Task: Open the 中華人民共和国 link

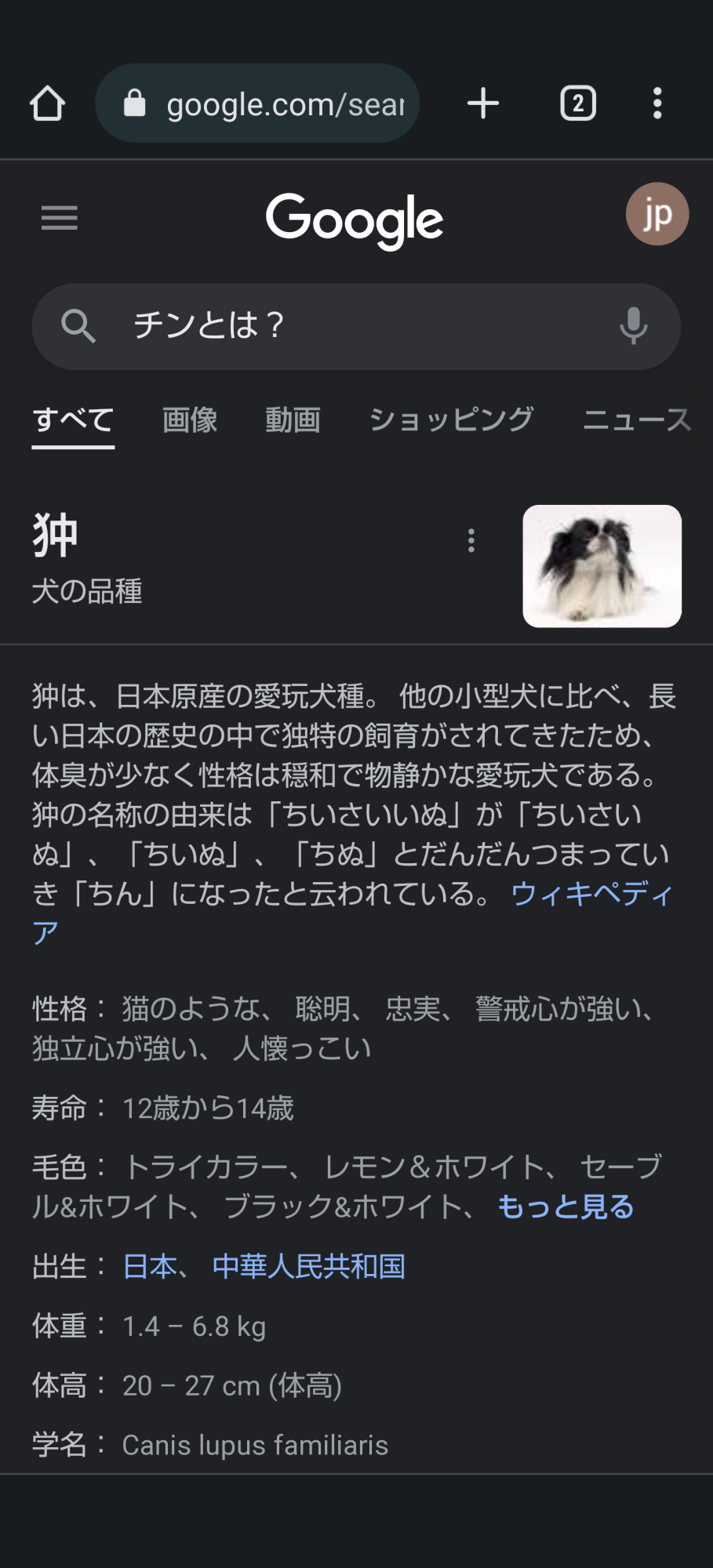Action: tap(309, 1267)
